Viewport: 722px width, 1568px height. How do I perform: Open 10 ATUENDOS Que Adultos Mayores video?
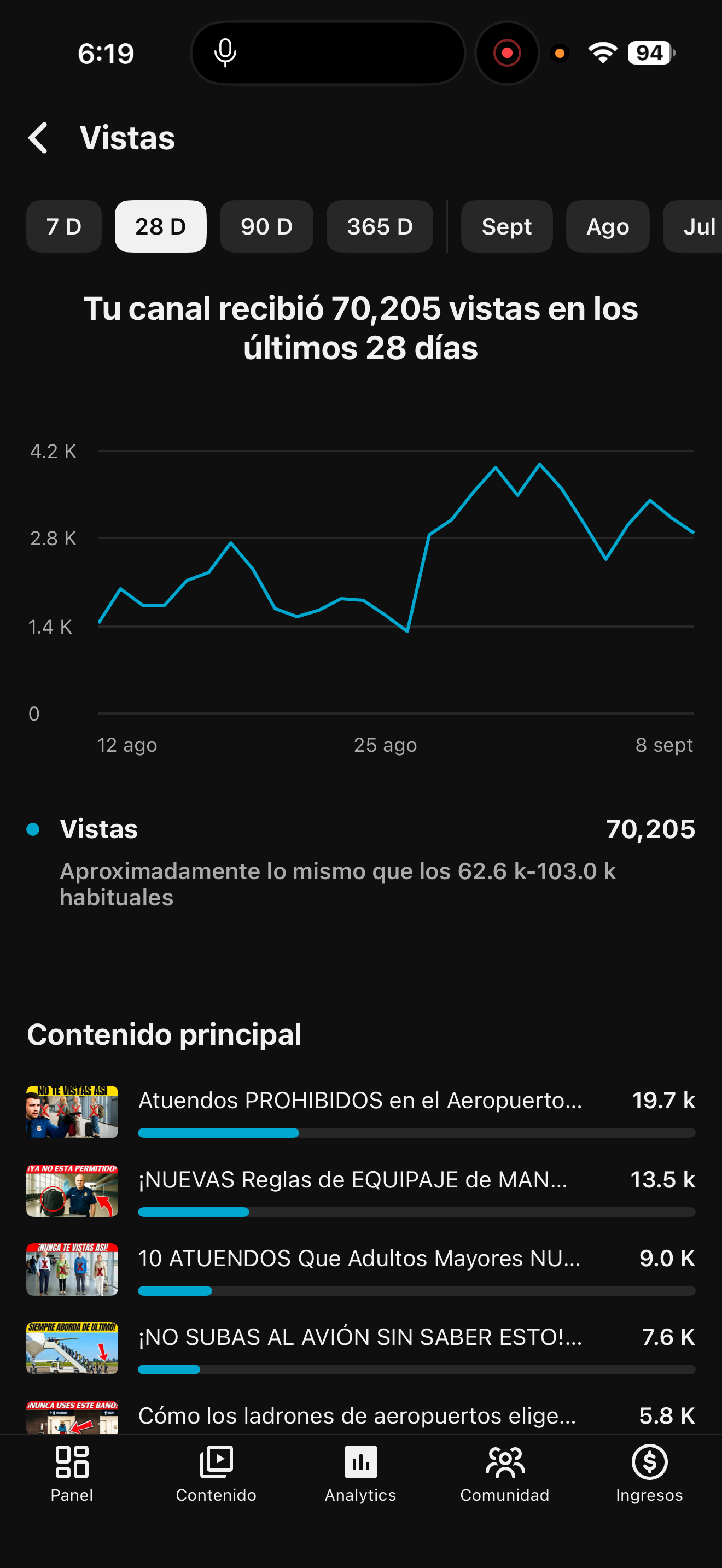click(360, 1269)
